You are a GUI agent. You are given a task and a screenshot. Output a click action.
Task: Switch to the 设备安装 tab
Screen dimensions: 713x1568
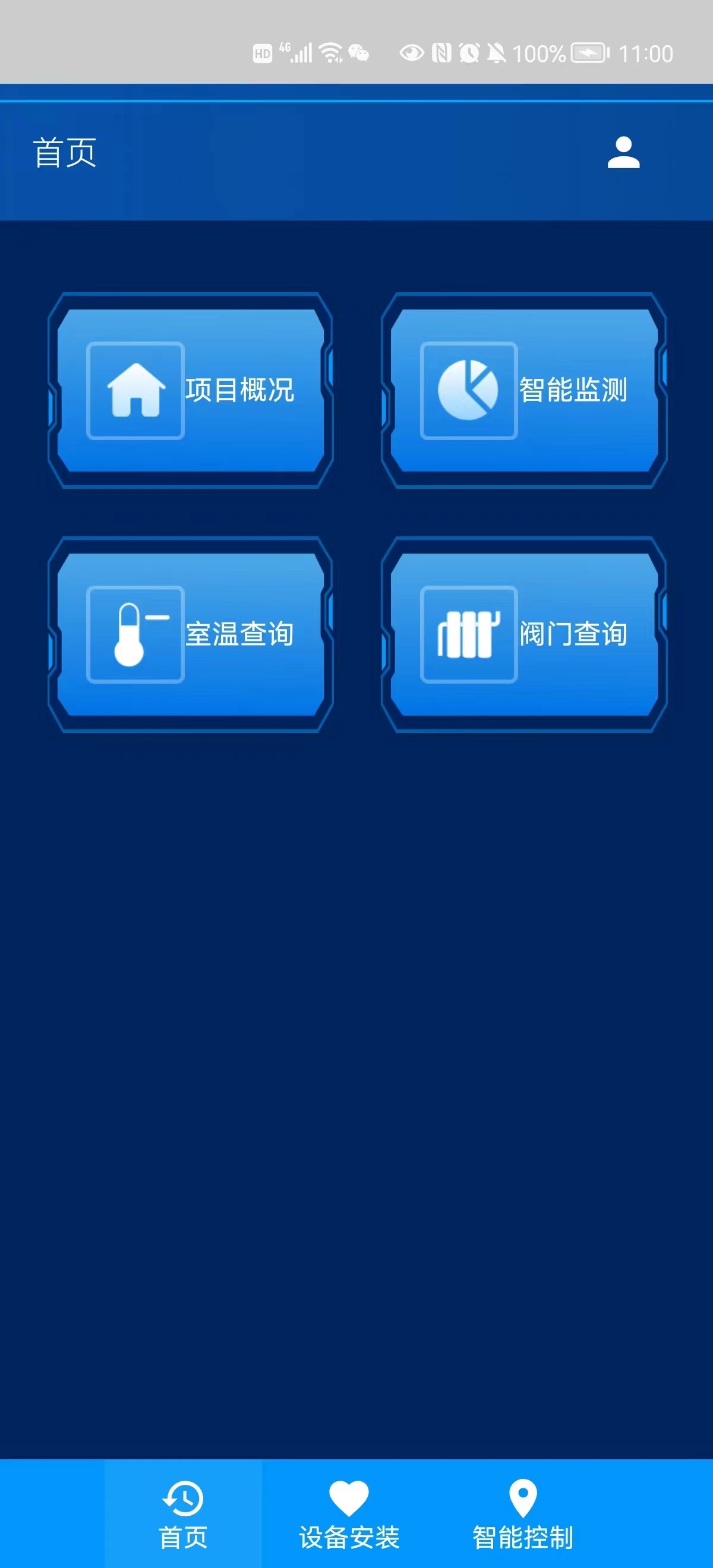(x=349, y=1514)
